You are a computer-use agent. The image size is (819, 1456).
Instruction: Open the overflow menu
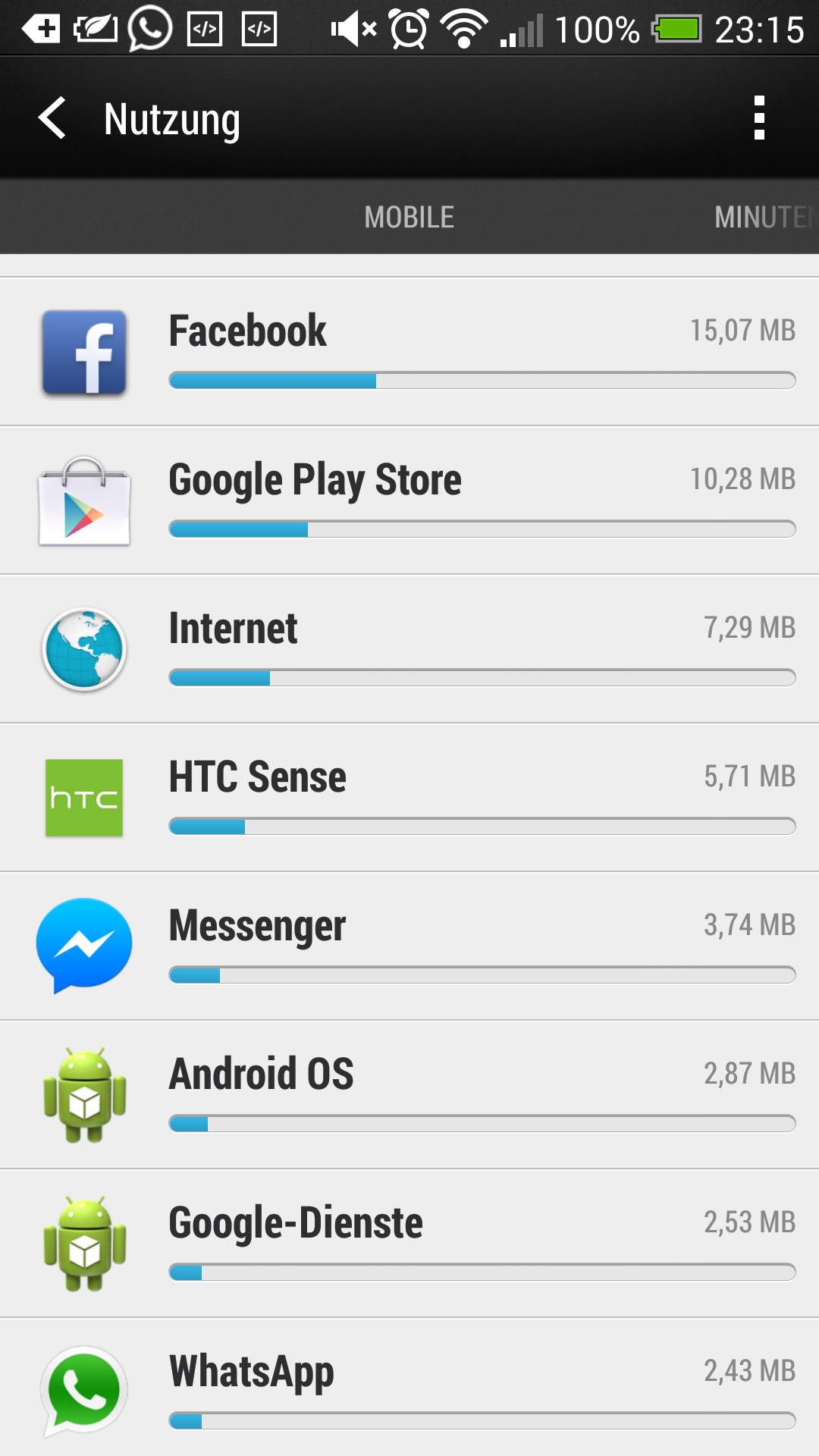(759, 119)
